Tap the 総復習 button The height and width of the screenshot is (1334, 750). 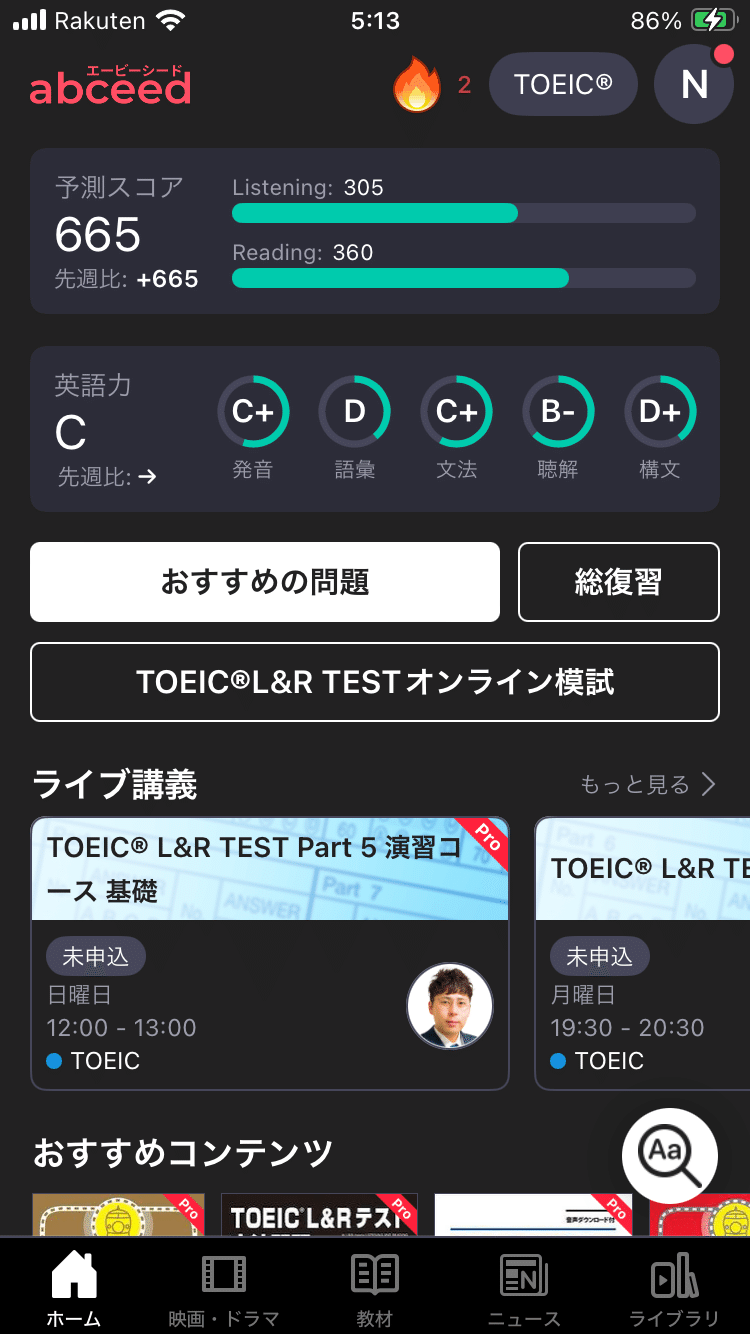click(619, 582)
